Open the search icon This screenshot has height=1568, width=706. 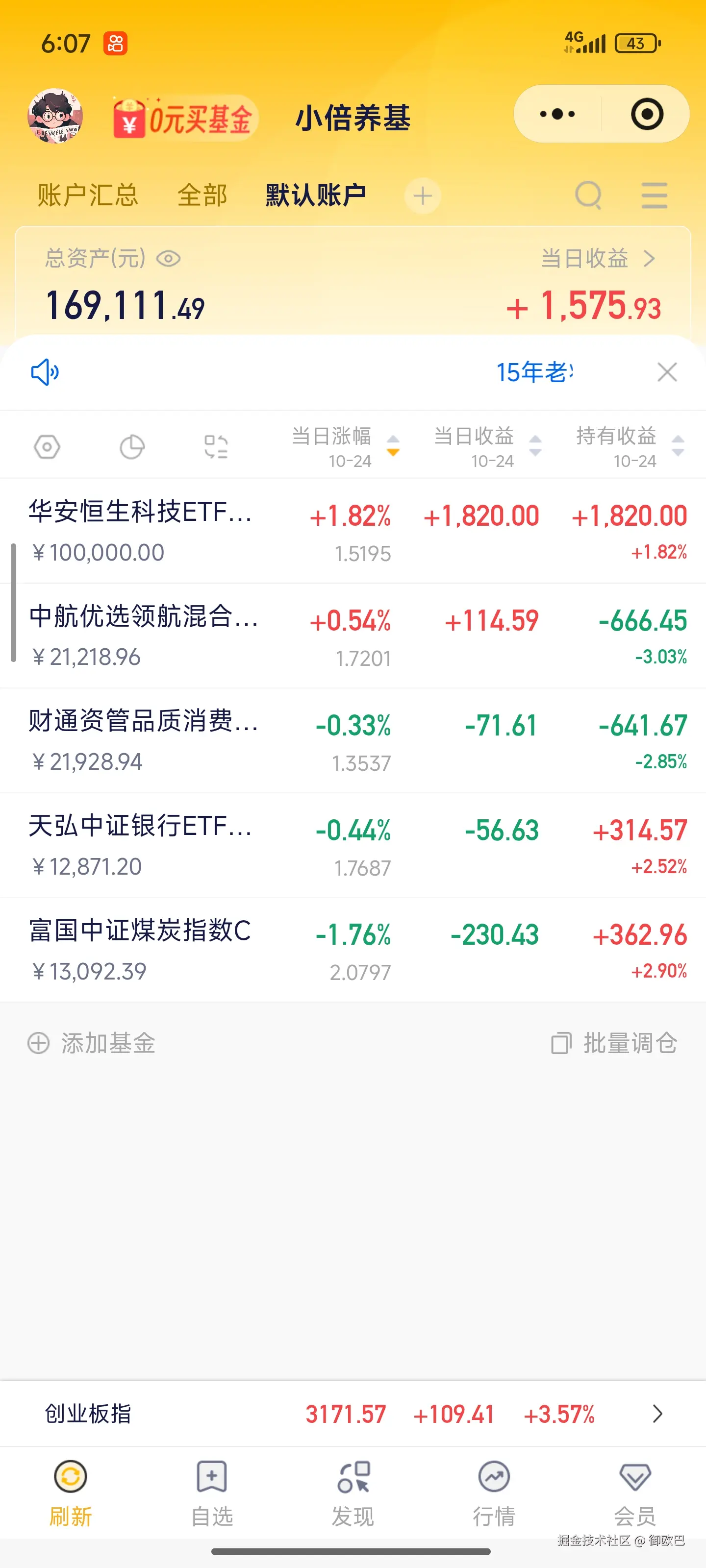588,196
